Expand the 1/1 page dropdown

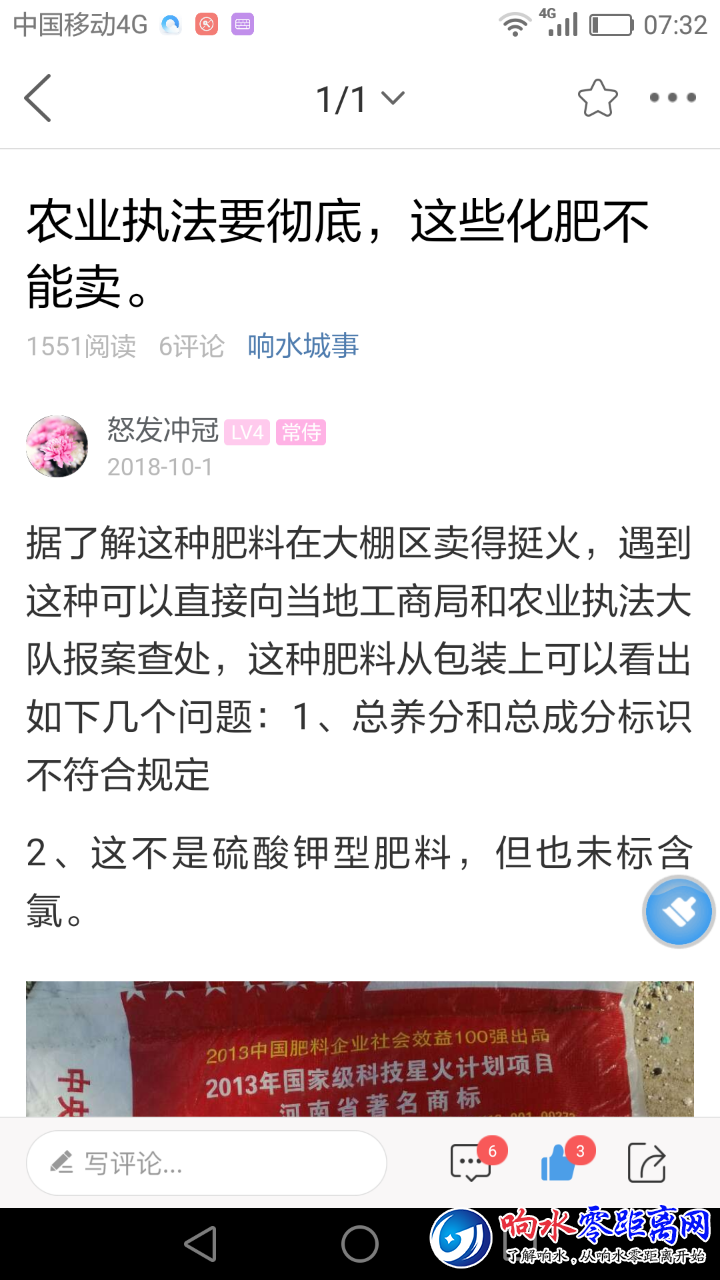(x=360, y=99)
